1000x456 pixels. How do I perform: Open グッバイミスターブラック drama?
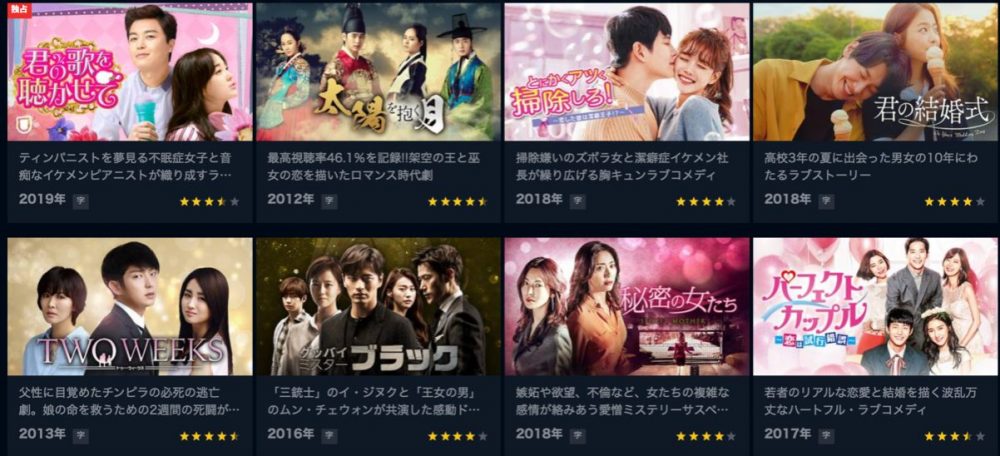tap(378, 307)
